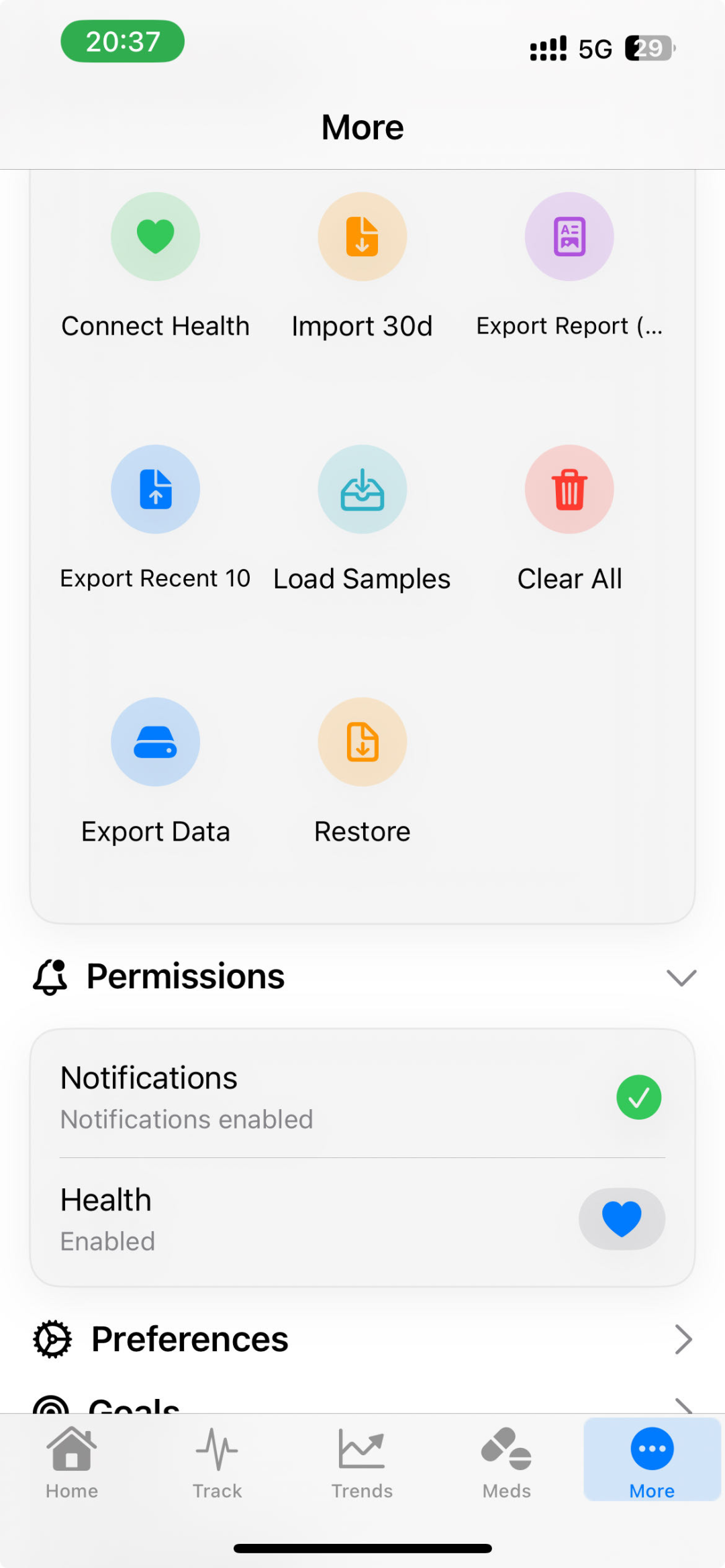Restore data from backup
The height and width of the screenshot is (1568, 725).
pyautogui.click(x=362, y=742)
